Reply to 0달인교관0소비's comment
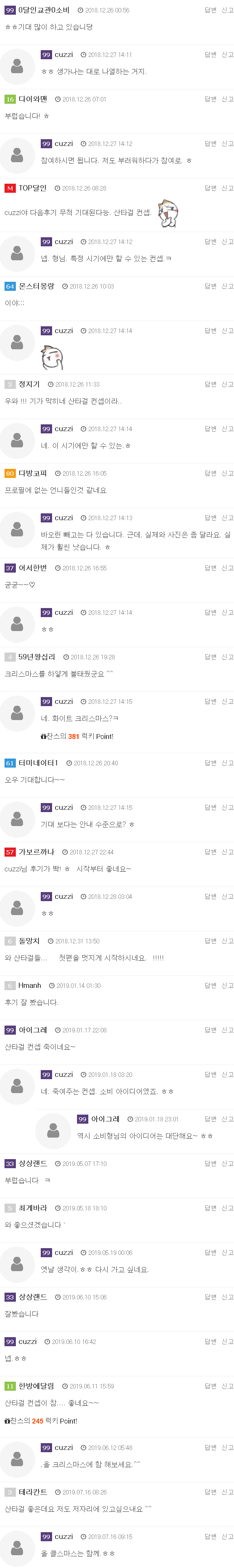The height and width of the screenshot is (1568, 234). point(210,10)
